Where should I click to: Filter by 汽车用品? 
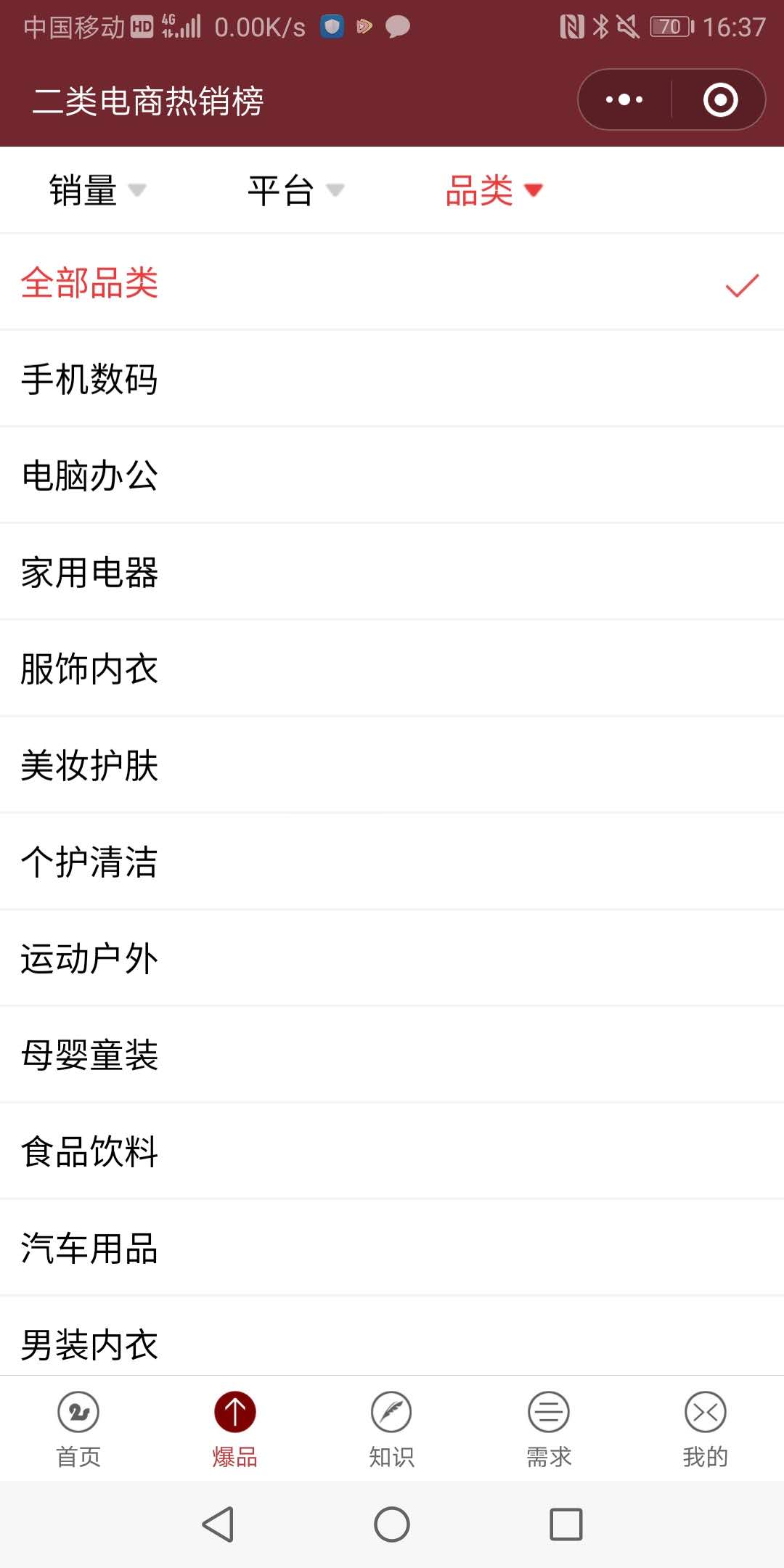click(392, 1248)
